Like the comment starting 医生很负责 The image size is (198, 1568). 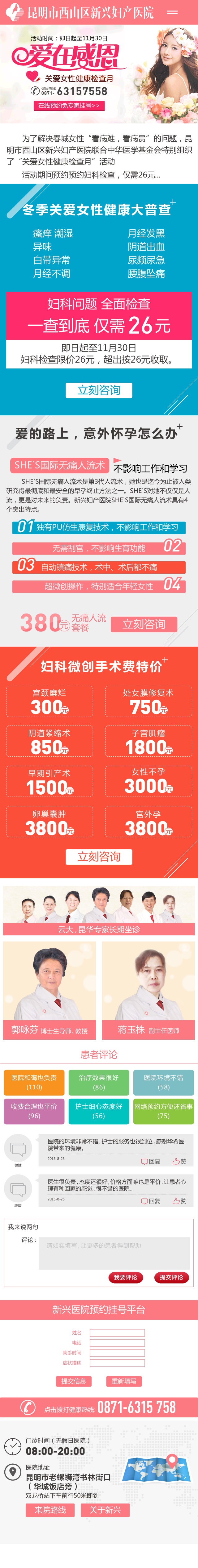179,1201
